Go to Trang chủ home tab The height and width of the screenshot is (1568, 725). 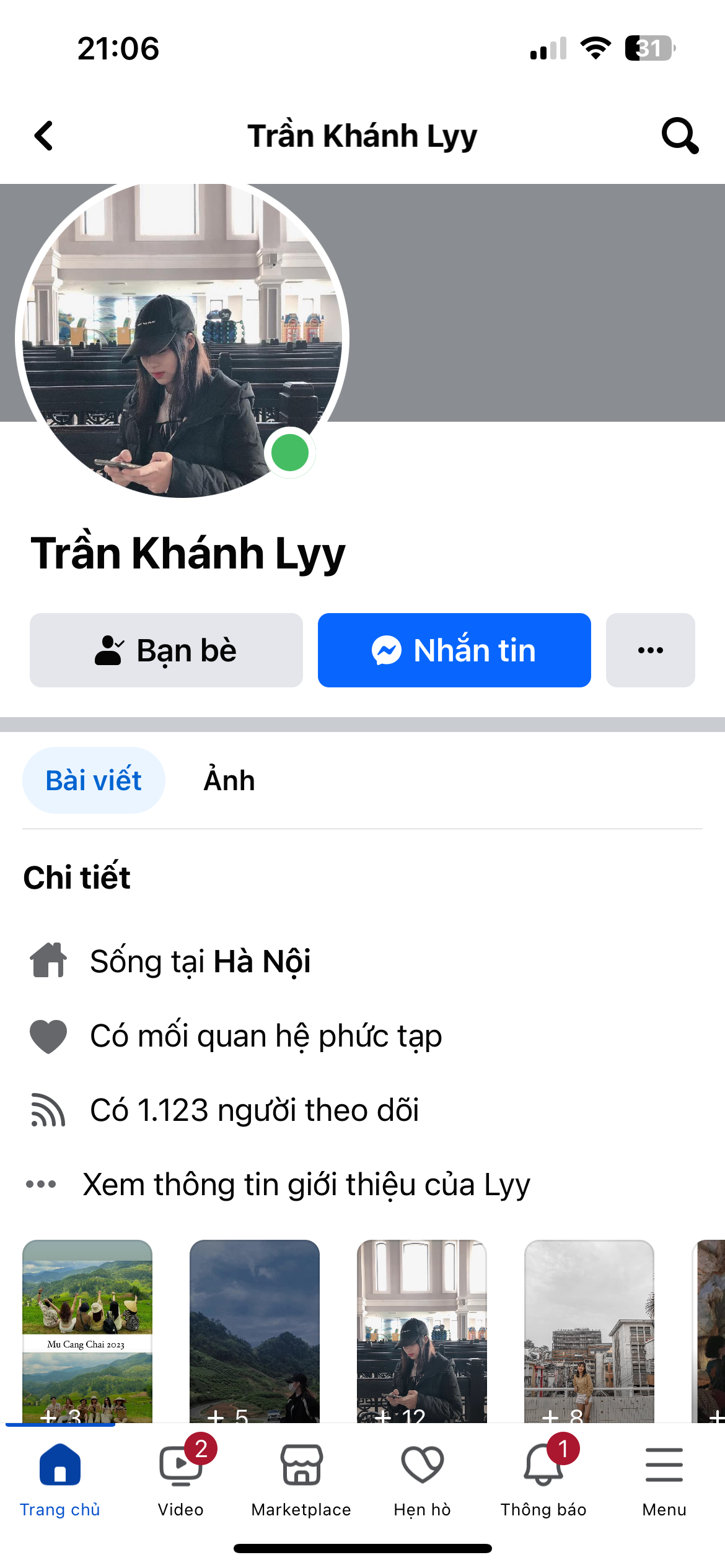coord(60,1477)
